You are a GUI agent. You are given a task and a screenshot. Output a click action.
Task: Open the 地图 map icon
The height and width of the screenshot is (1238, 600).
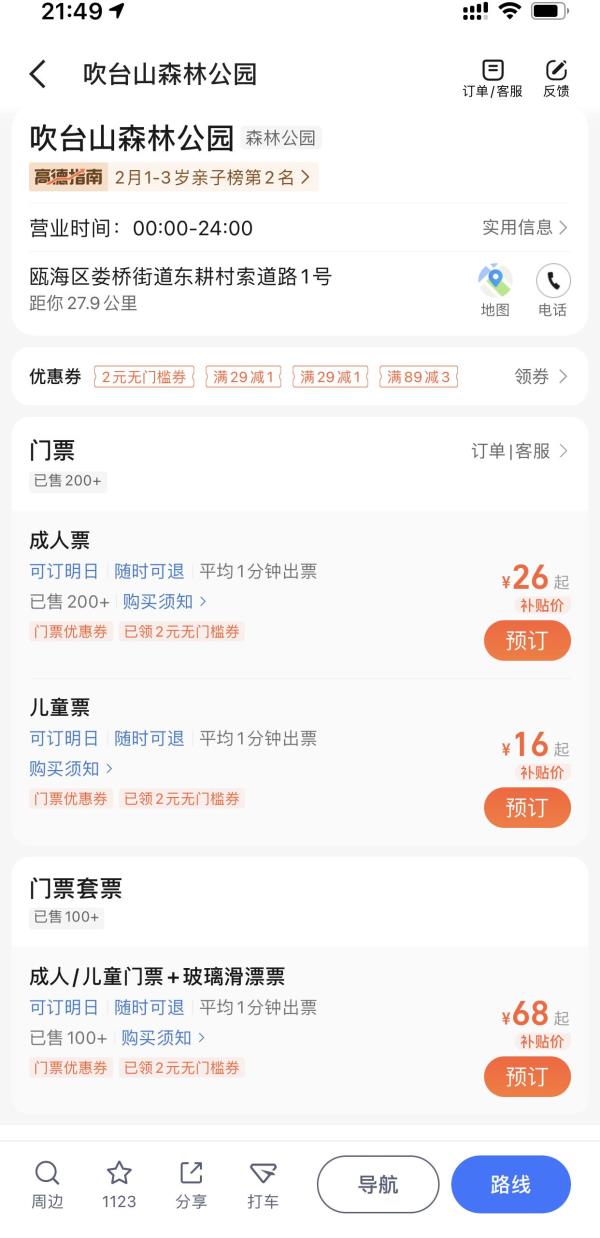coord(495,291)
